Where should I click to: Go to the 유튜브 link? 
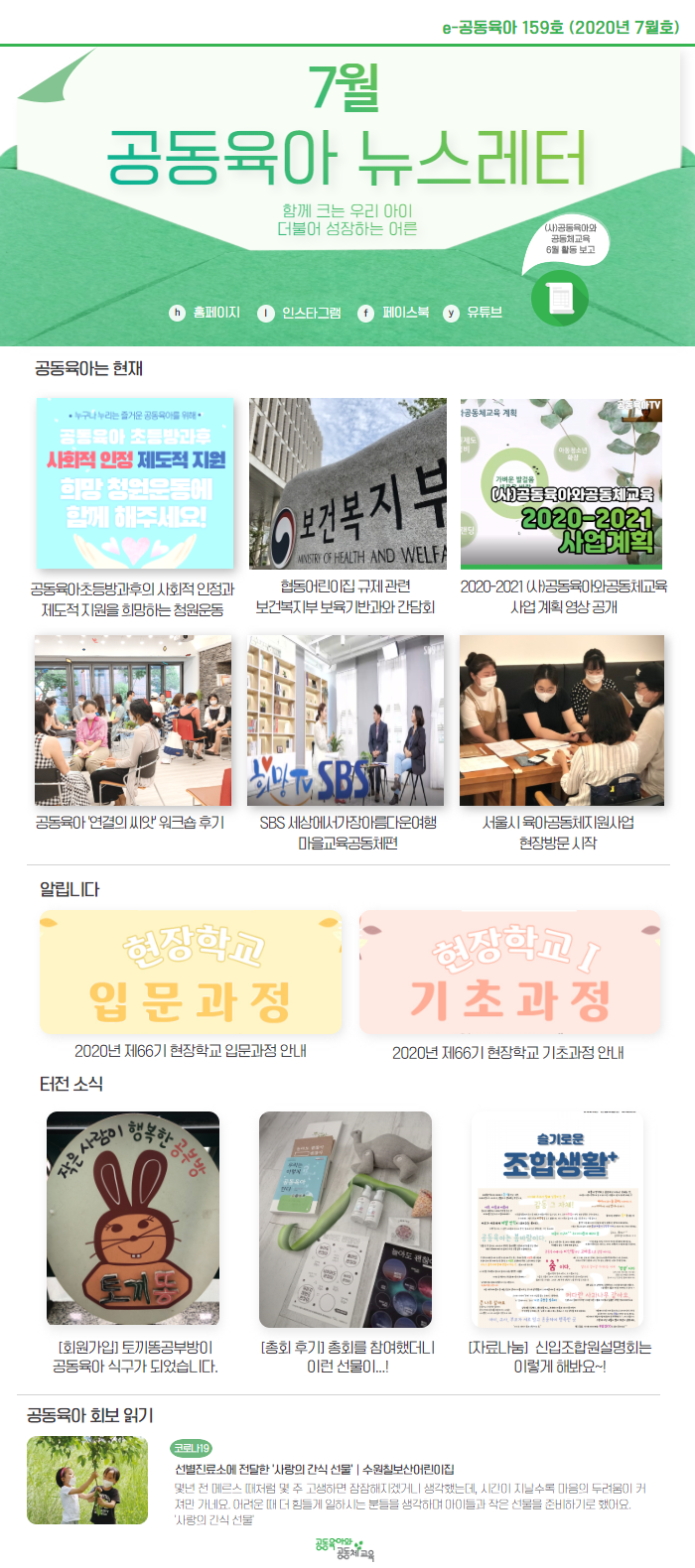coord(474,313)
